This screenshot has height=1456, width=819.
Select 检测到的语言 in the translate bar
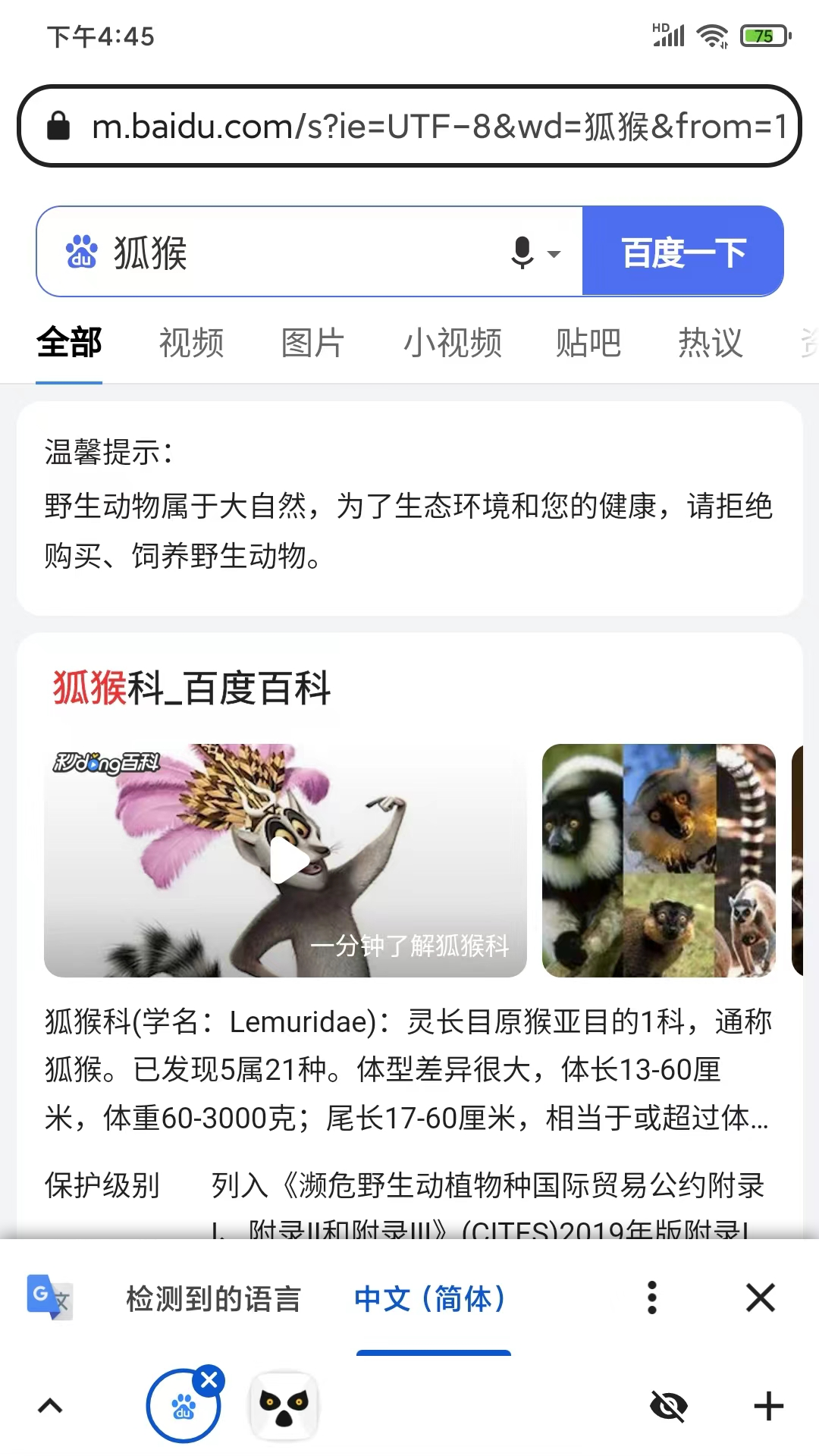[x=214, y=1298]
